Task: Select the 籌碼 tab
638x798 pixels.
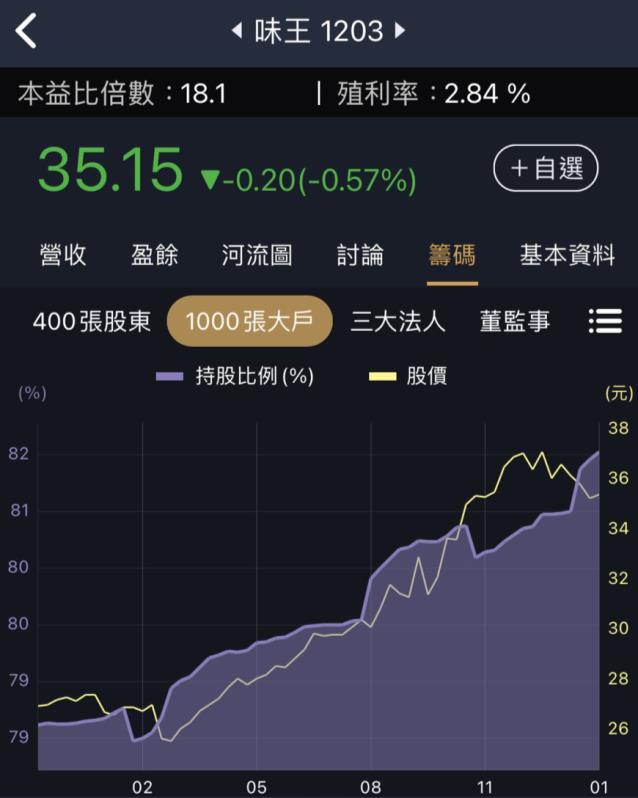Action: click(452, 255)
